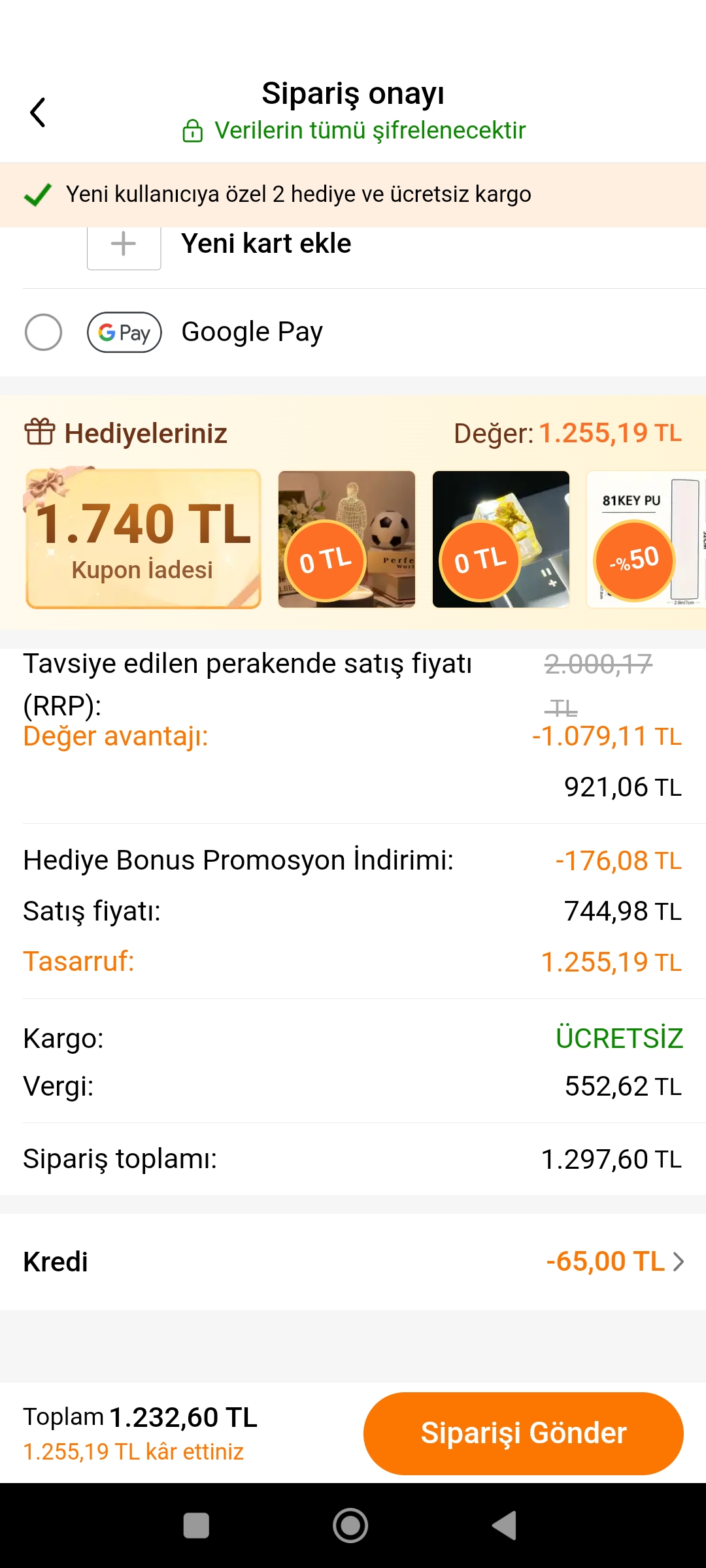Image resolution: width=706 pixels, height=1568 pixels.
Task: Open recent apps from navigation bar
Action: coord(196,1526)
